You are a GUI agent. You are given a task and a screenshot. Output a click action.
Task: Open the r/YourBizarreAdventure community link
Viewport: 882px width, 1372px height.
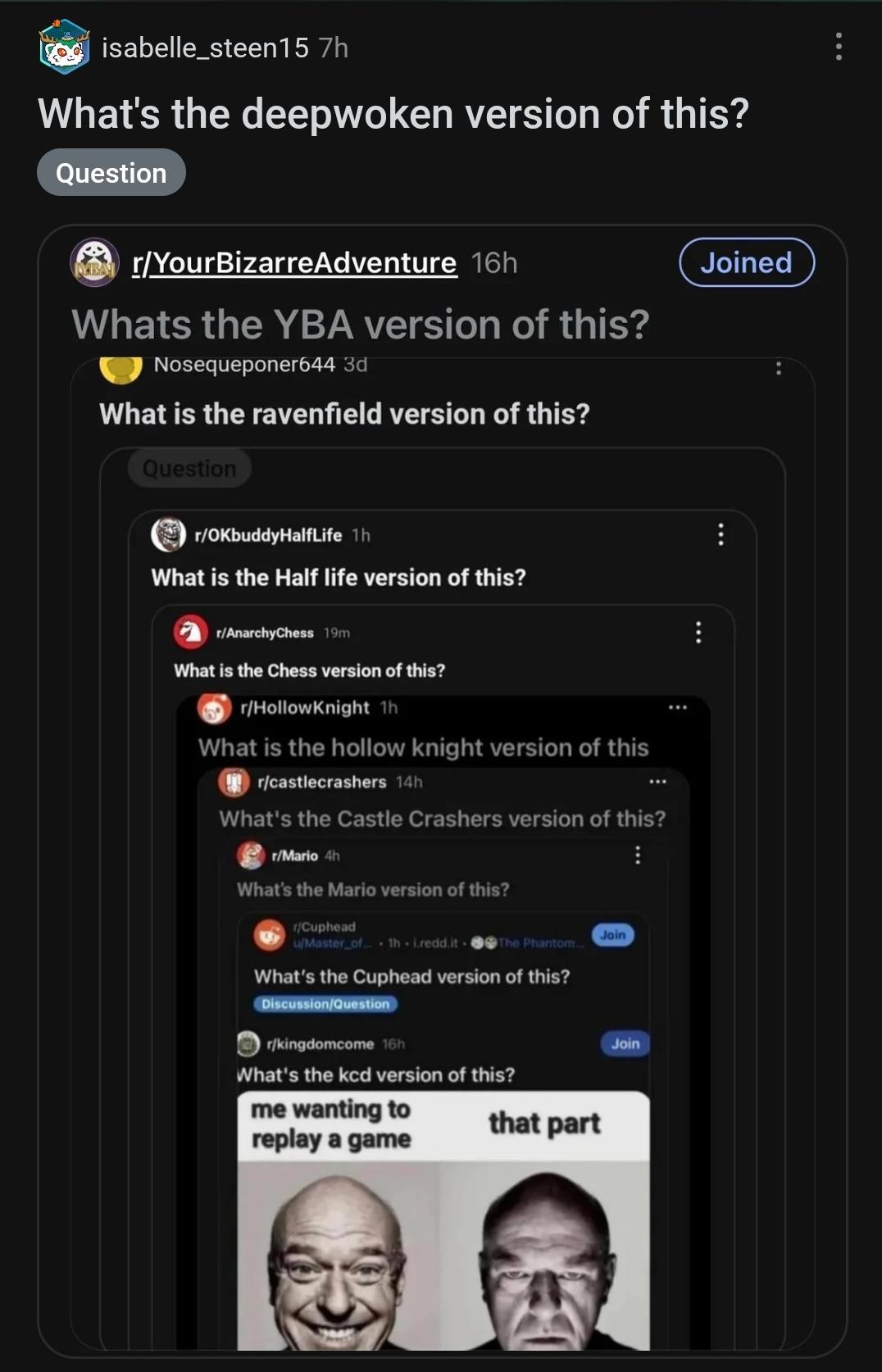[294, 263]
